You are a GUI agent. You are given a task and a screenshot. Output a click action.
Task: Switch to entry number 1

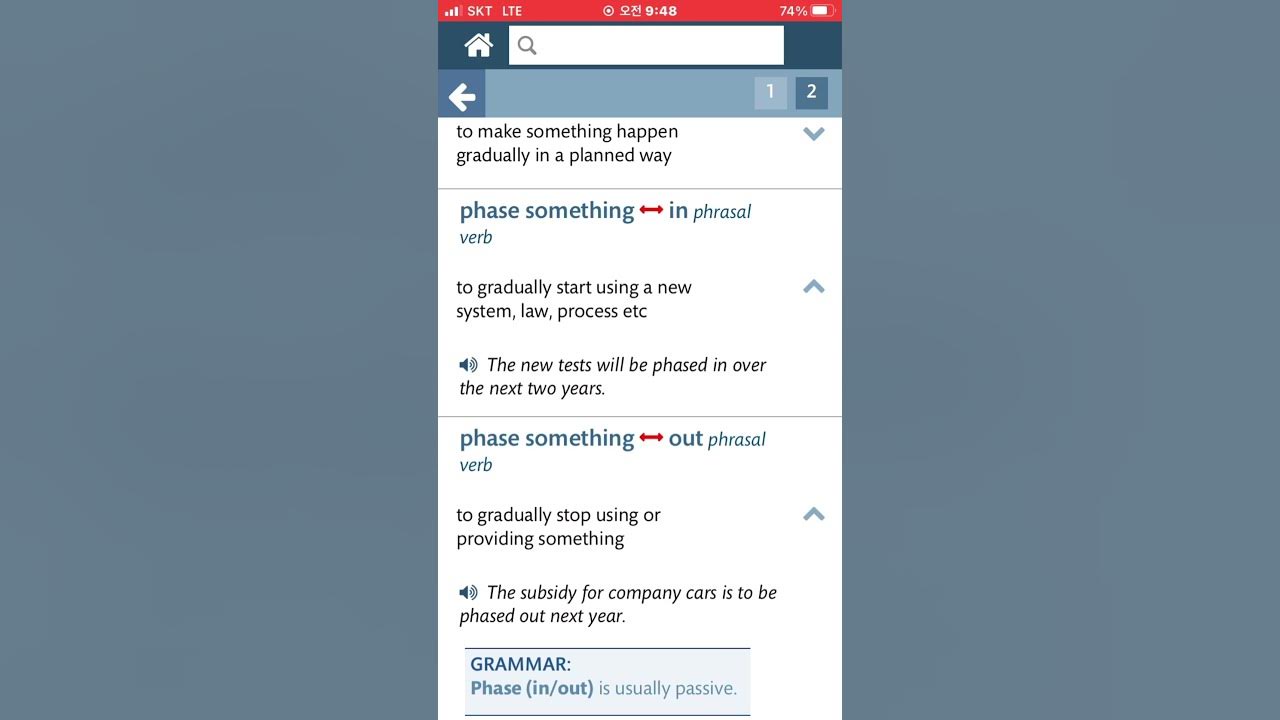pos(770,92)
